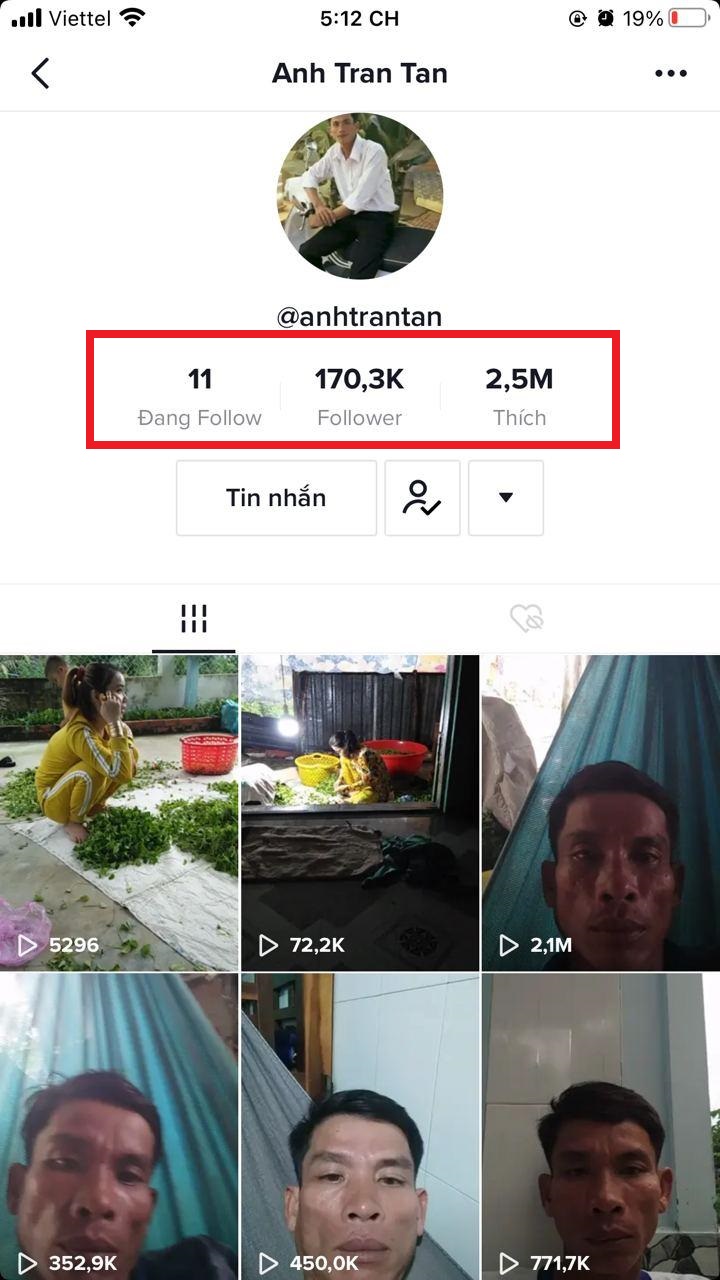Open the video with 2,1M views
This screenshot has height=1280, width=720.
pos(600,812)
